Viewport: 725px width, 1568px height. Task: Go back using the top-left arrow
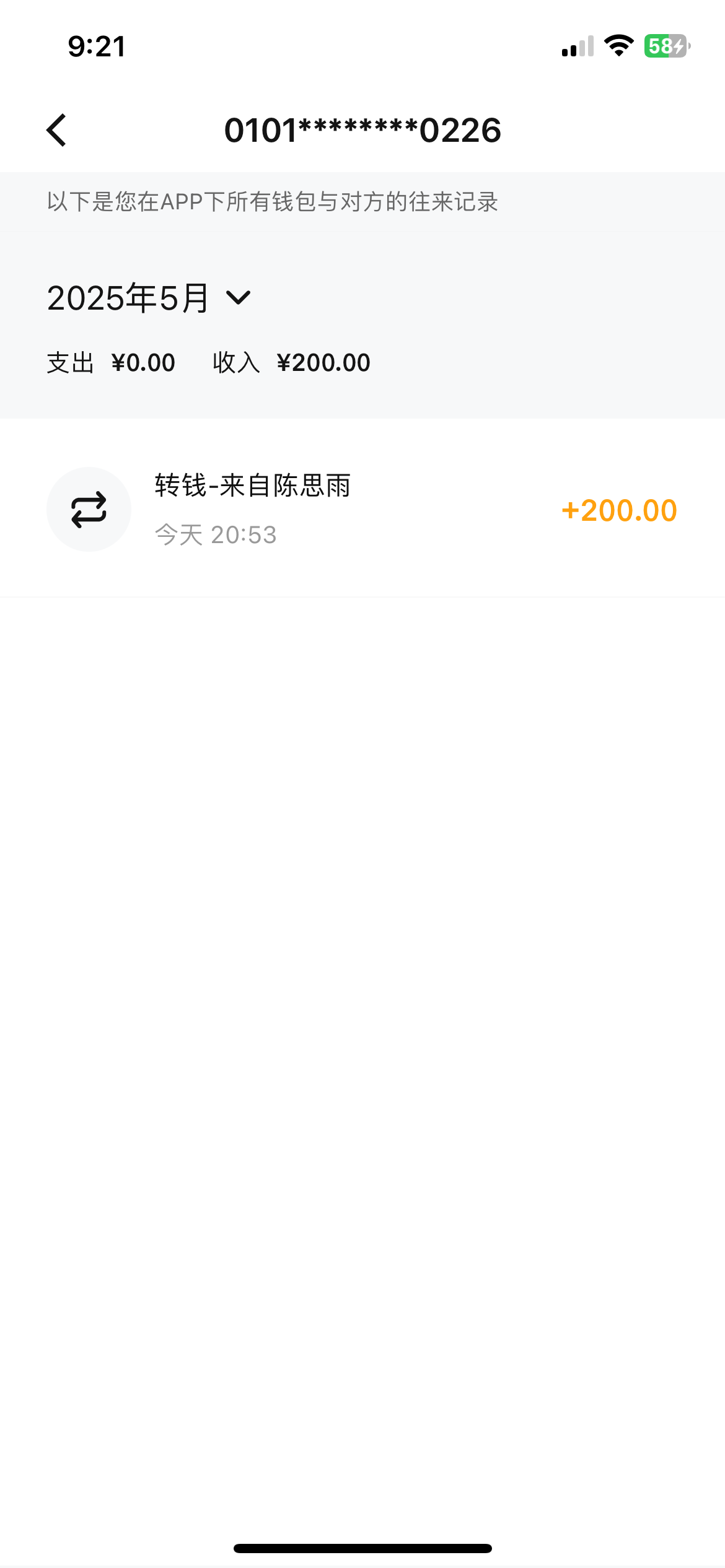(x=56, y=130)
